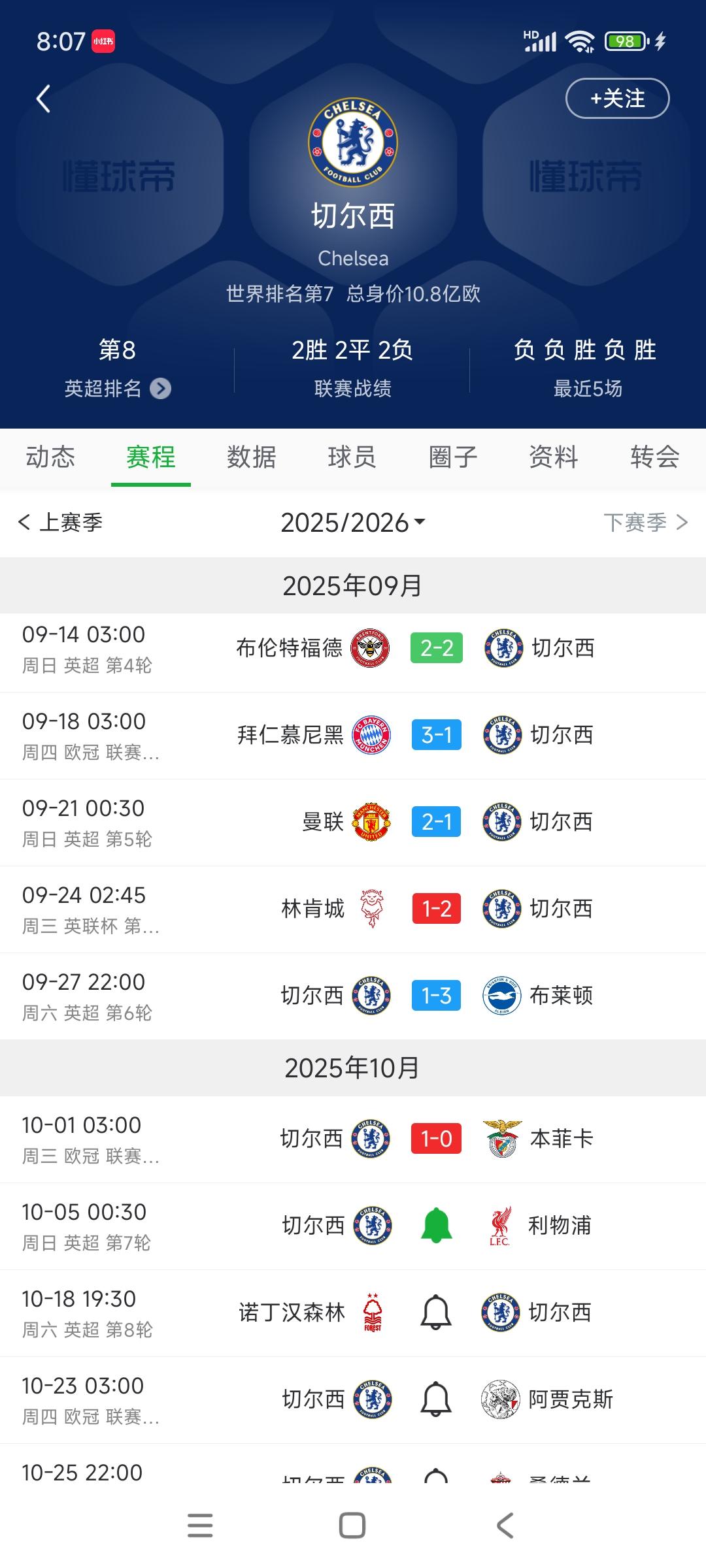Screen dimensions: 706x1568
Task: Enable the reminder bell for 阿贾克斯 match
Action: pyautogui.click(x=436, y=1399)
